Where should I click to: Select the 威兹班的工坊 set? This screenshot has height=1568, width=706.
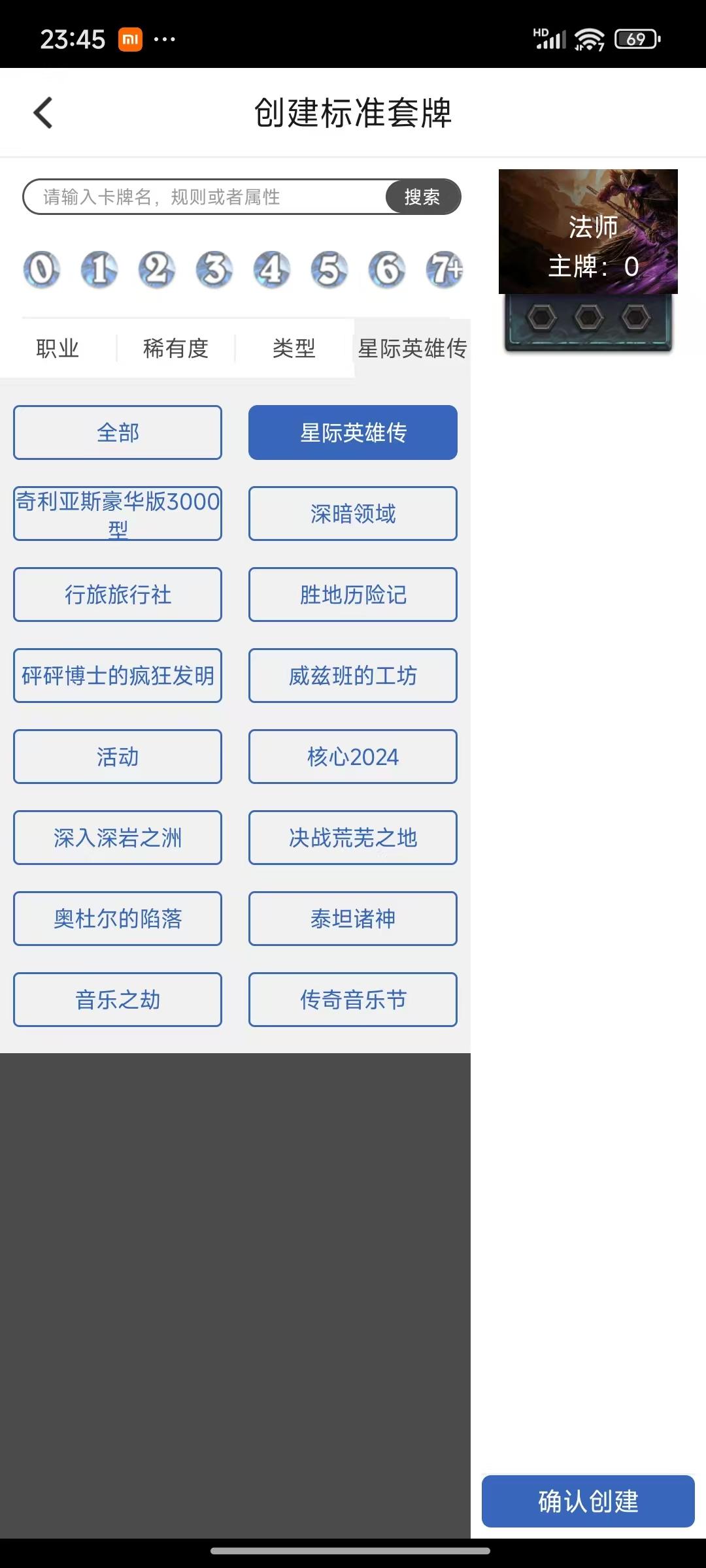point(353,676)
